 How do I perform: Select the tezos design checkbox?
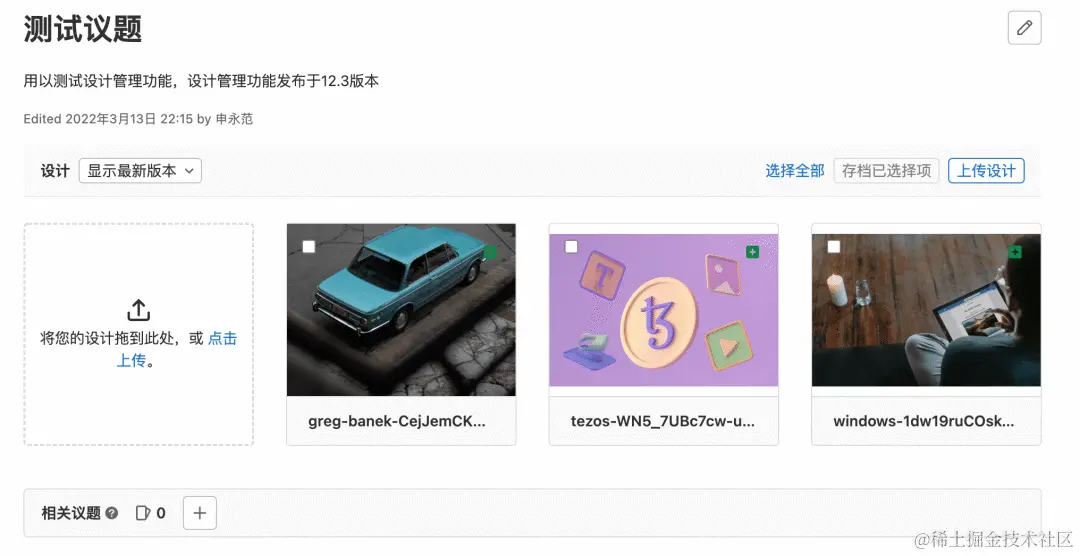point(571,247)
